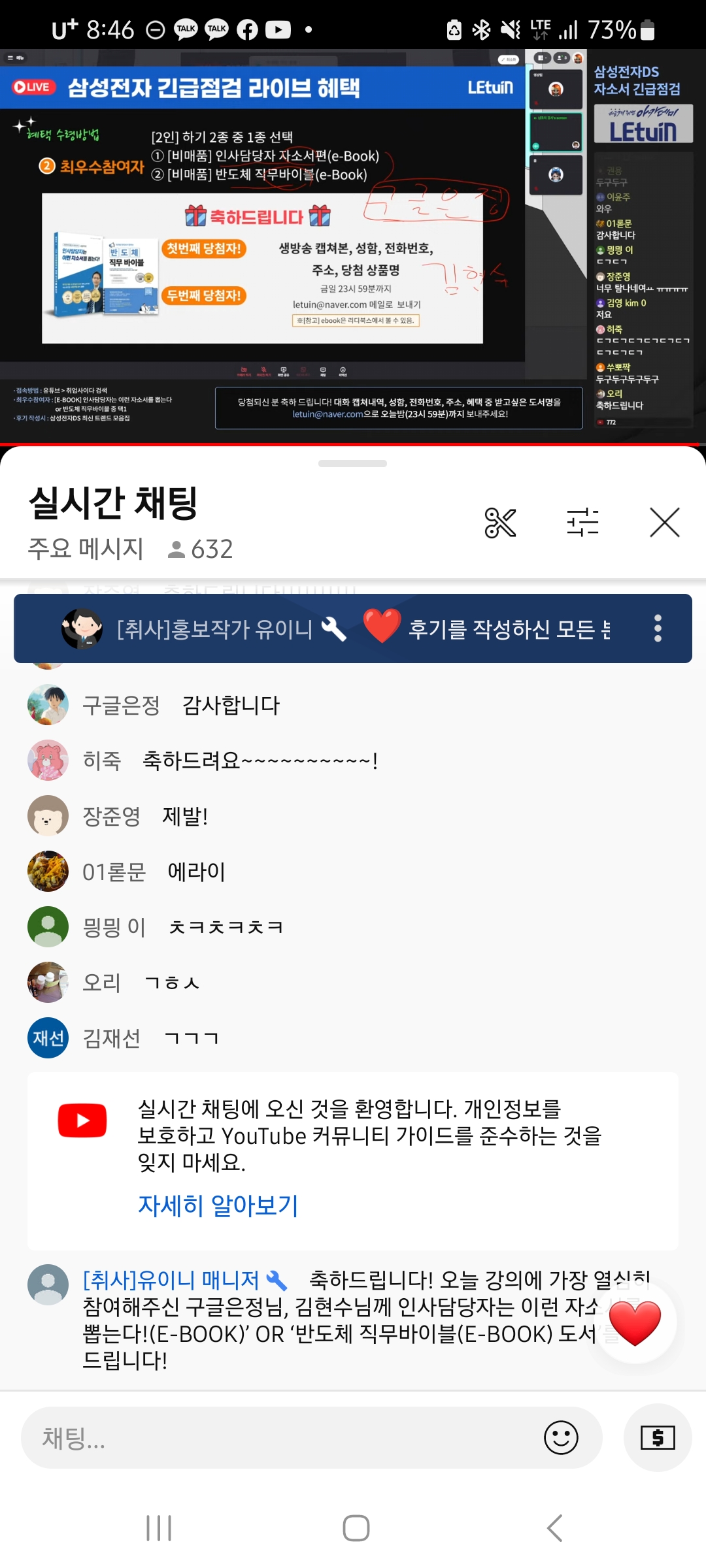Open the emoji picker

(x=561, y=1437)
